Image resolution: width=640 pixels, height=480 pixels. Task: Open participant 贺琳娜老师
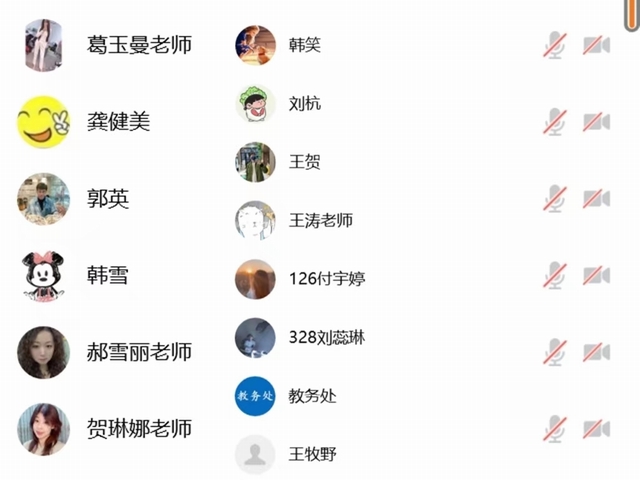coord(139,429)
